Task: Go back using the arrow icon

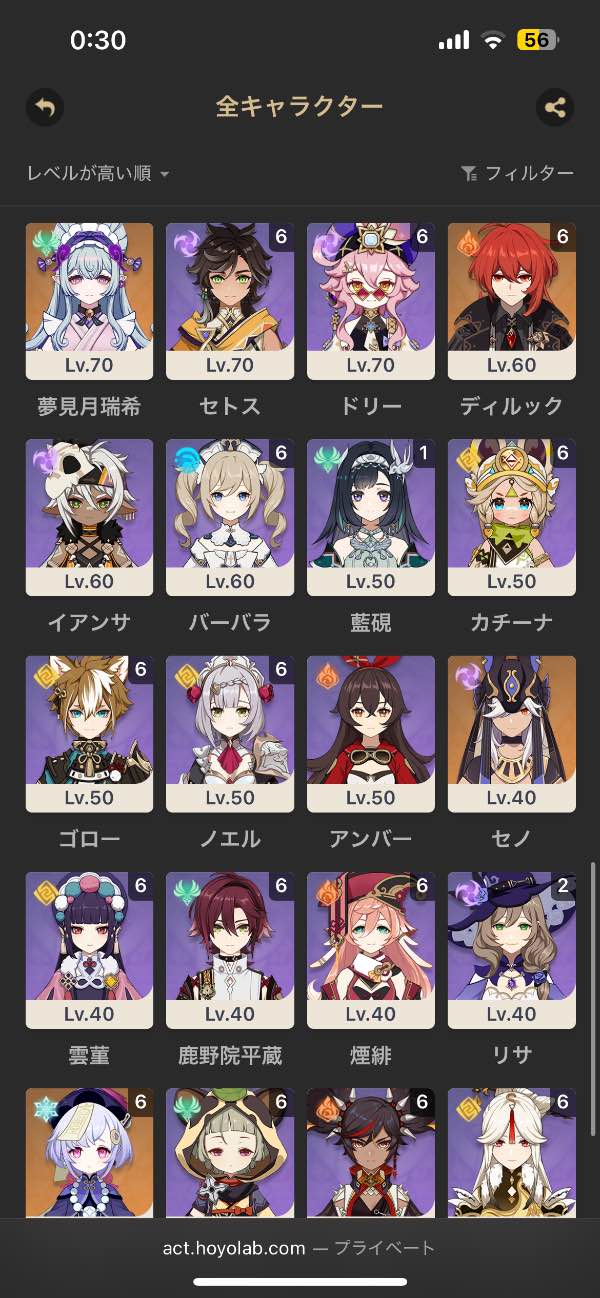Action: pos(44,107)
